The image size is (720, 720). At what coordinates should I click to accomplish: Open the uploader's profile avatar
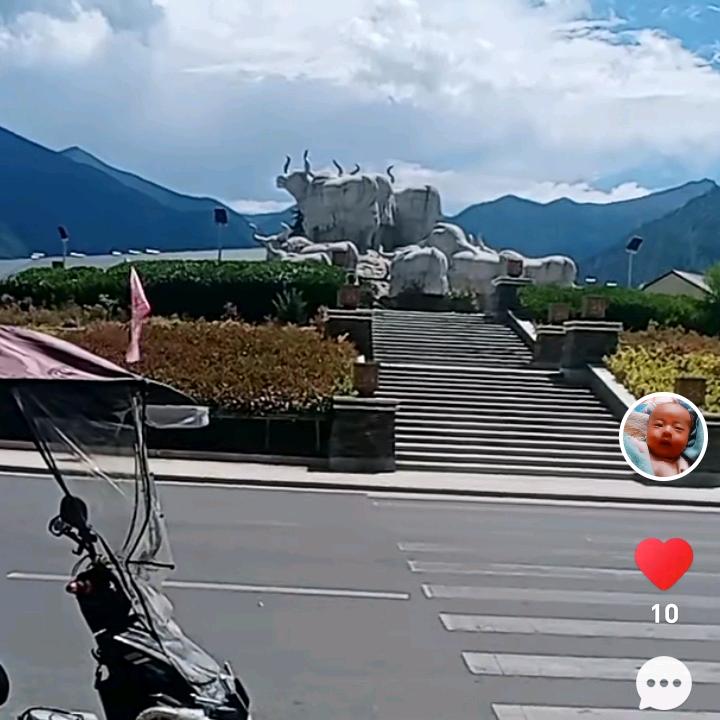pyautogui.click(x=663, y=436)
